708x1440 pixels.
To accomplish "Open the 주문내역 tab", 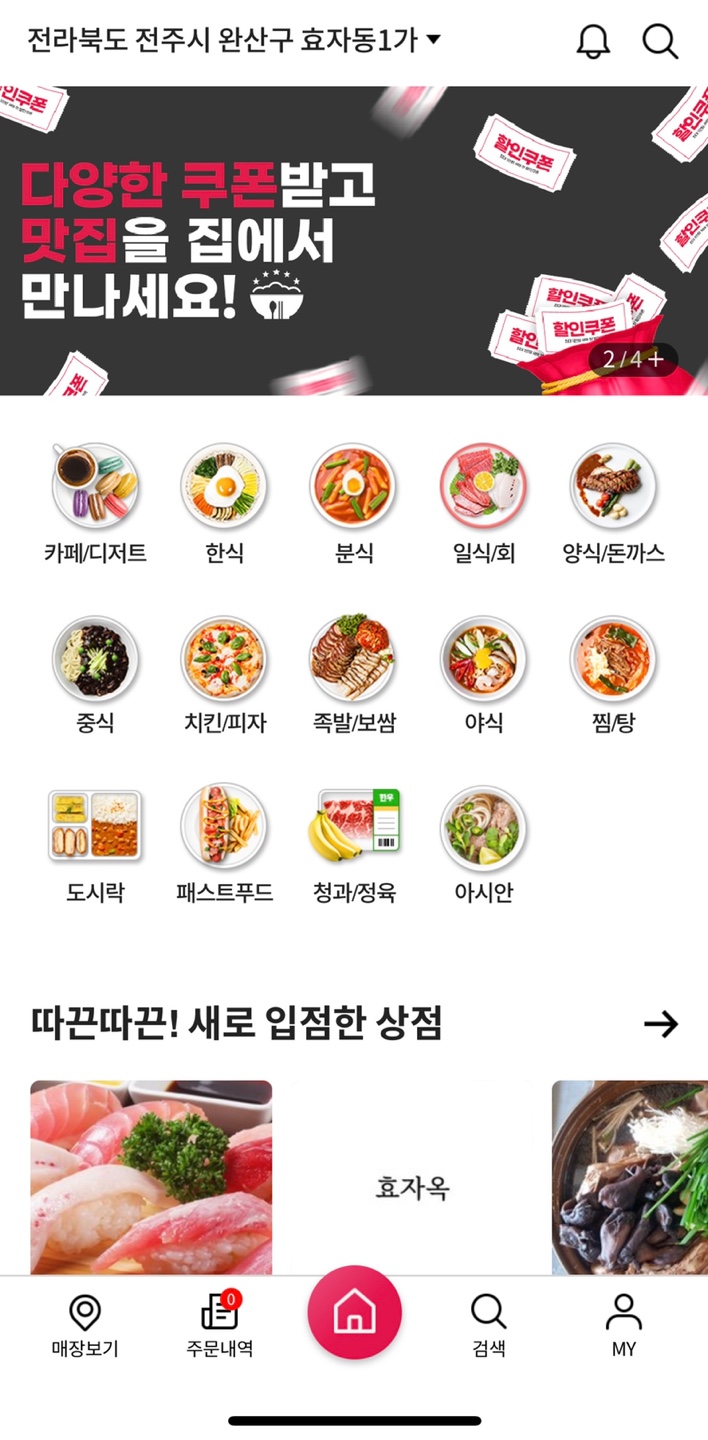I will (x=219, y=1326).
